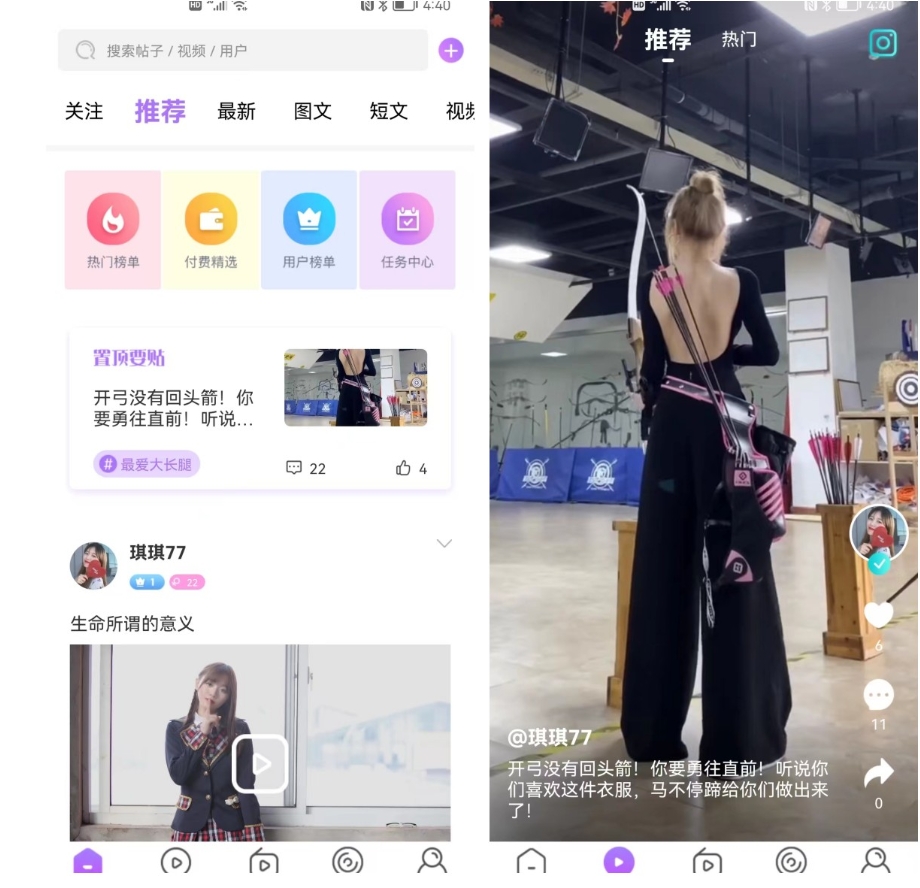This screenshot has width=920, height=888.
Task: Open 用户榜单 user ranking
Action: tap(309, 229)
